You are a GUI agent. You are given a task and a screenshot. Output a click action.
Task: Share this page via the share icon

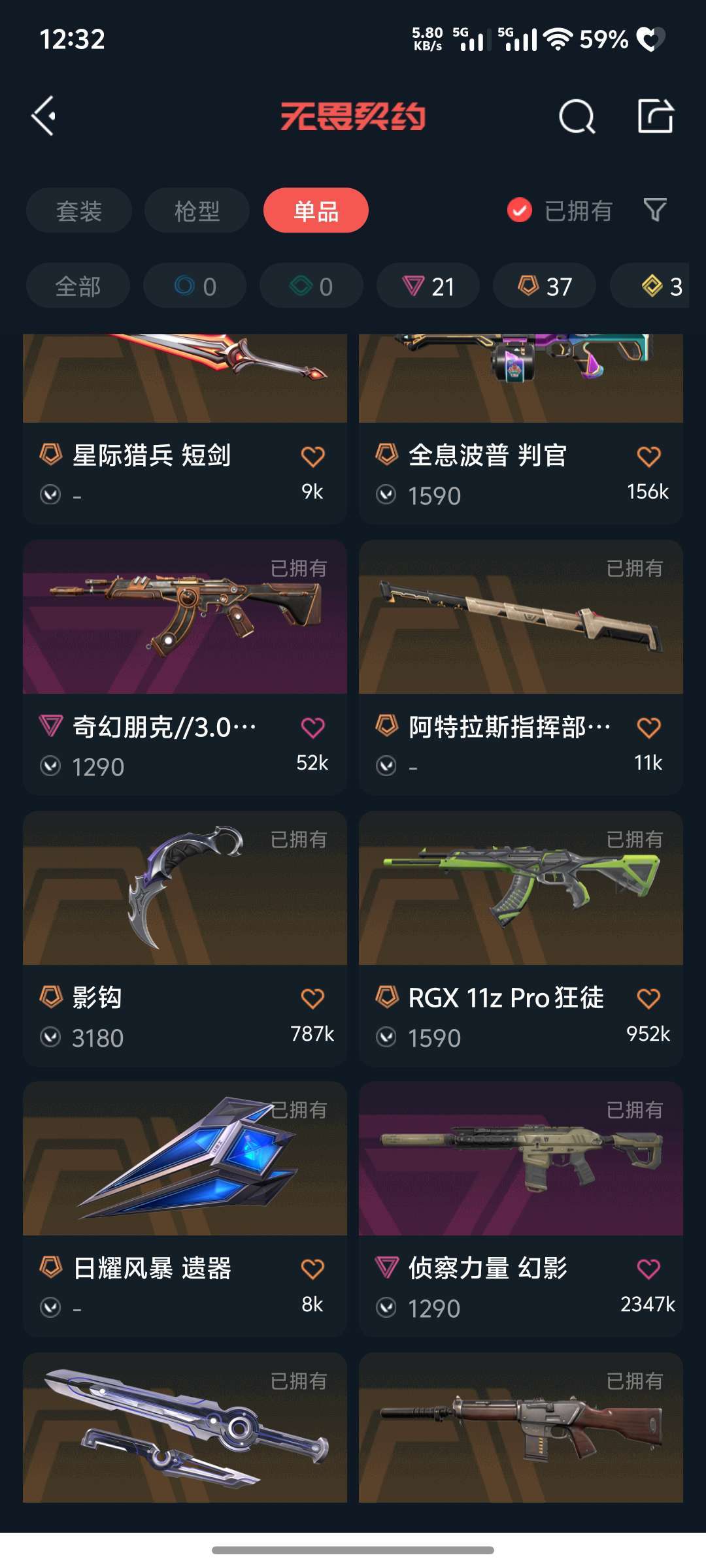tap(655, 117)
